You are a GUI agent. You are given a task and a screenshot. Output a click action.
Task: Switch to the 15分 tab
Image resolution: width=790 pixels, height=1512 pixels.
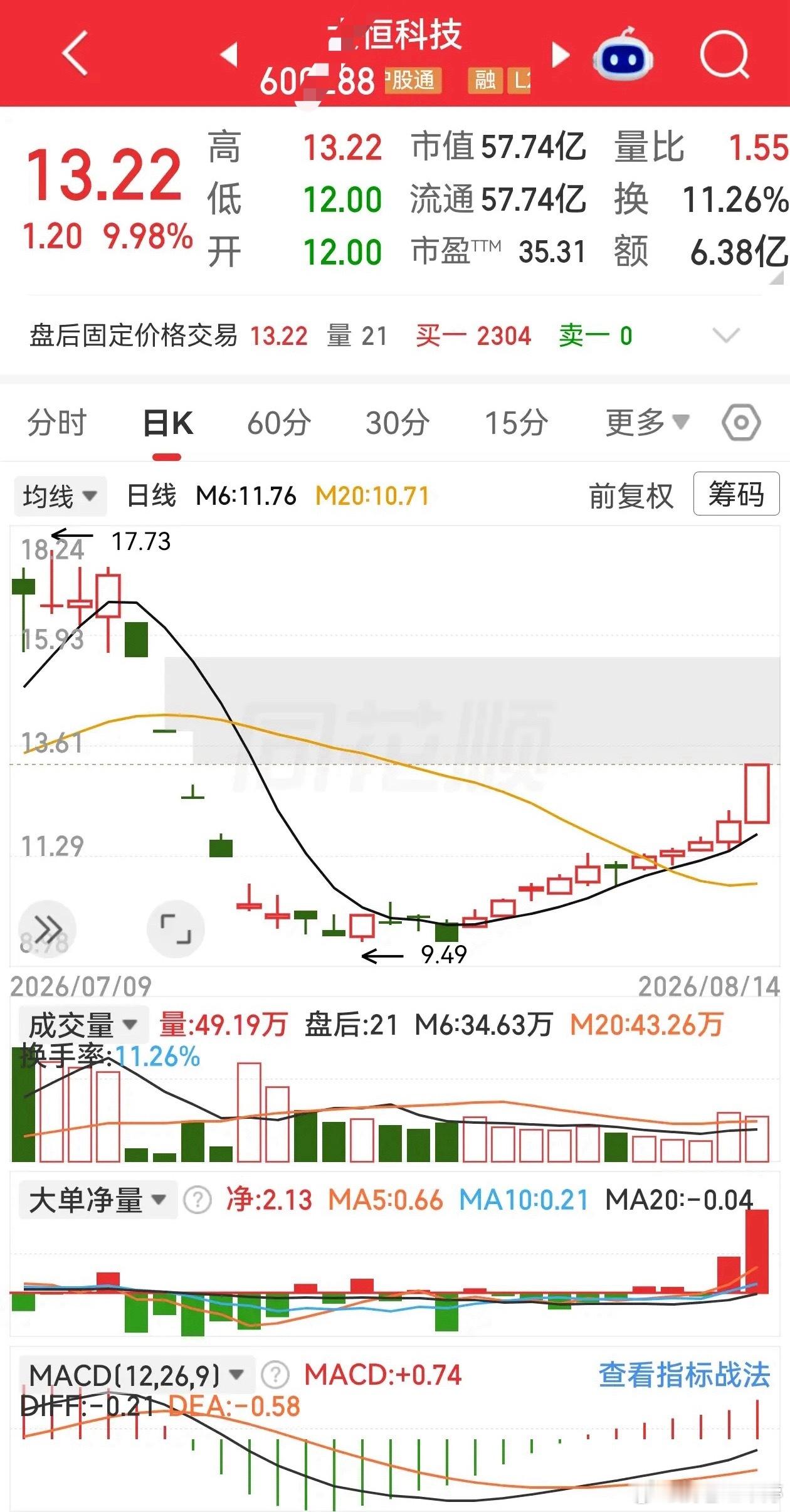517,423
